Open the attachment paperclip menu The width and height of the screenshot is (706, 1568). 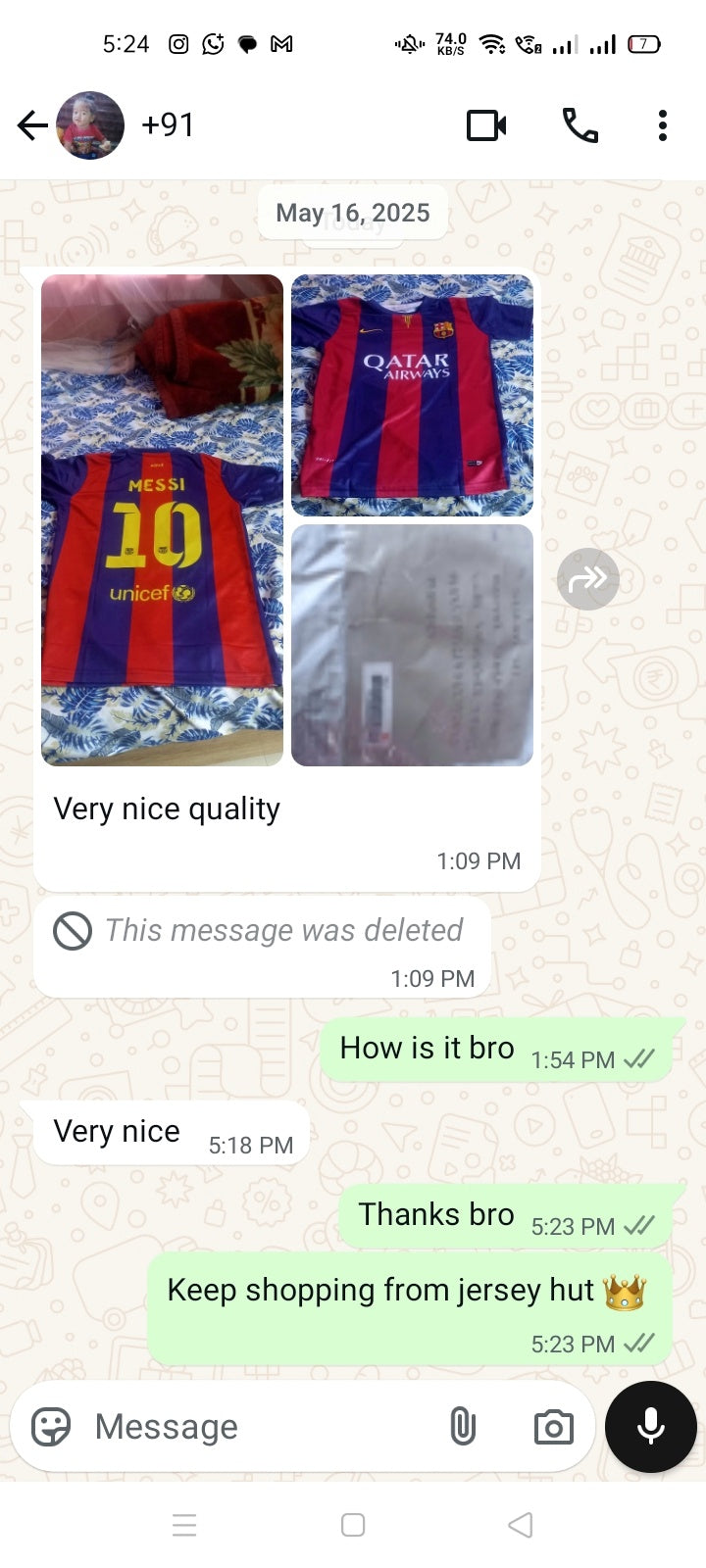pos(462,1427)
